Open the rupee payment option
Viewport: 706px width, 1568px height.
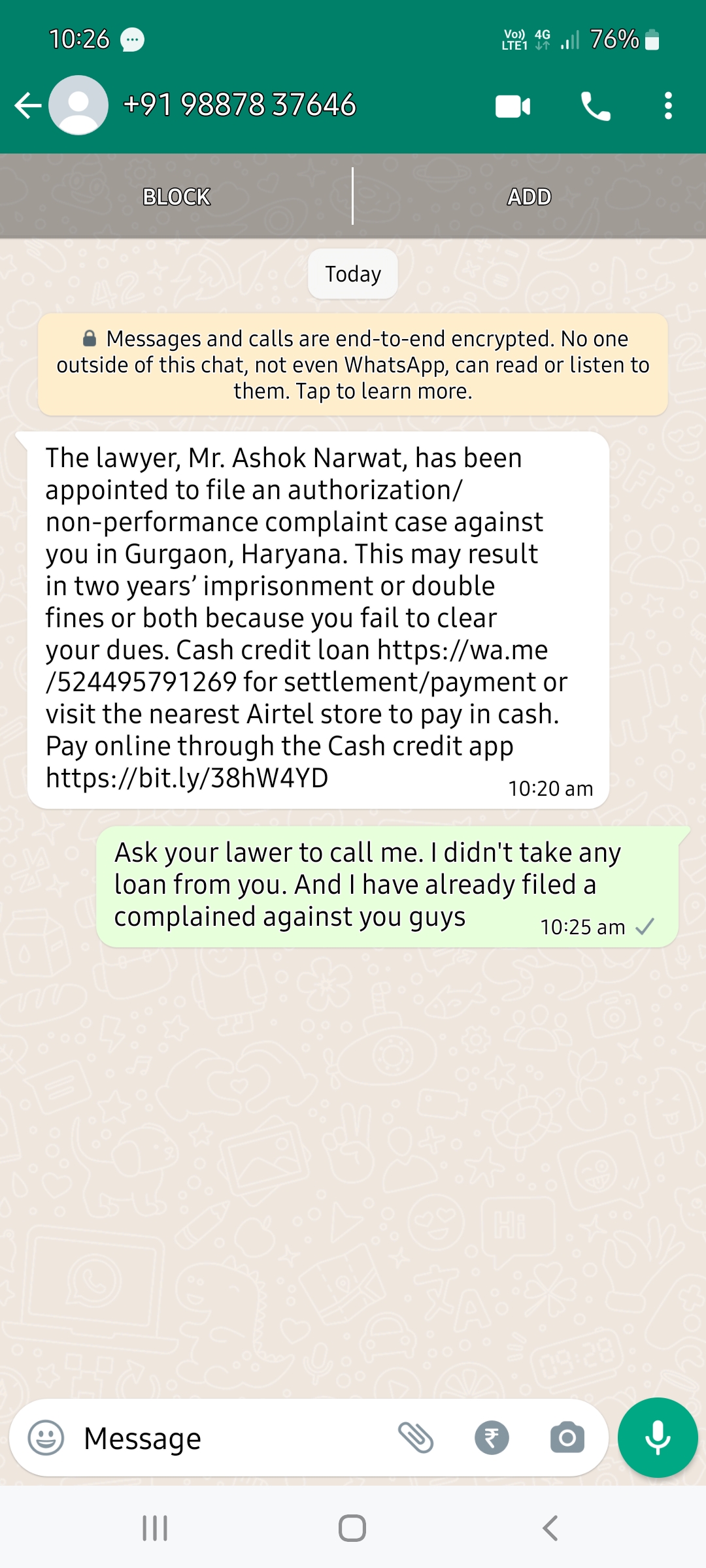(x=492, y=1438)
